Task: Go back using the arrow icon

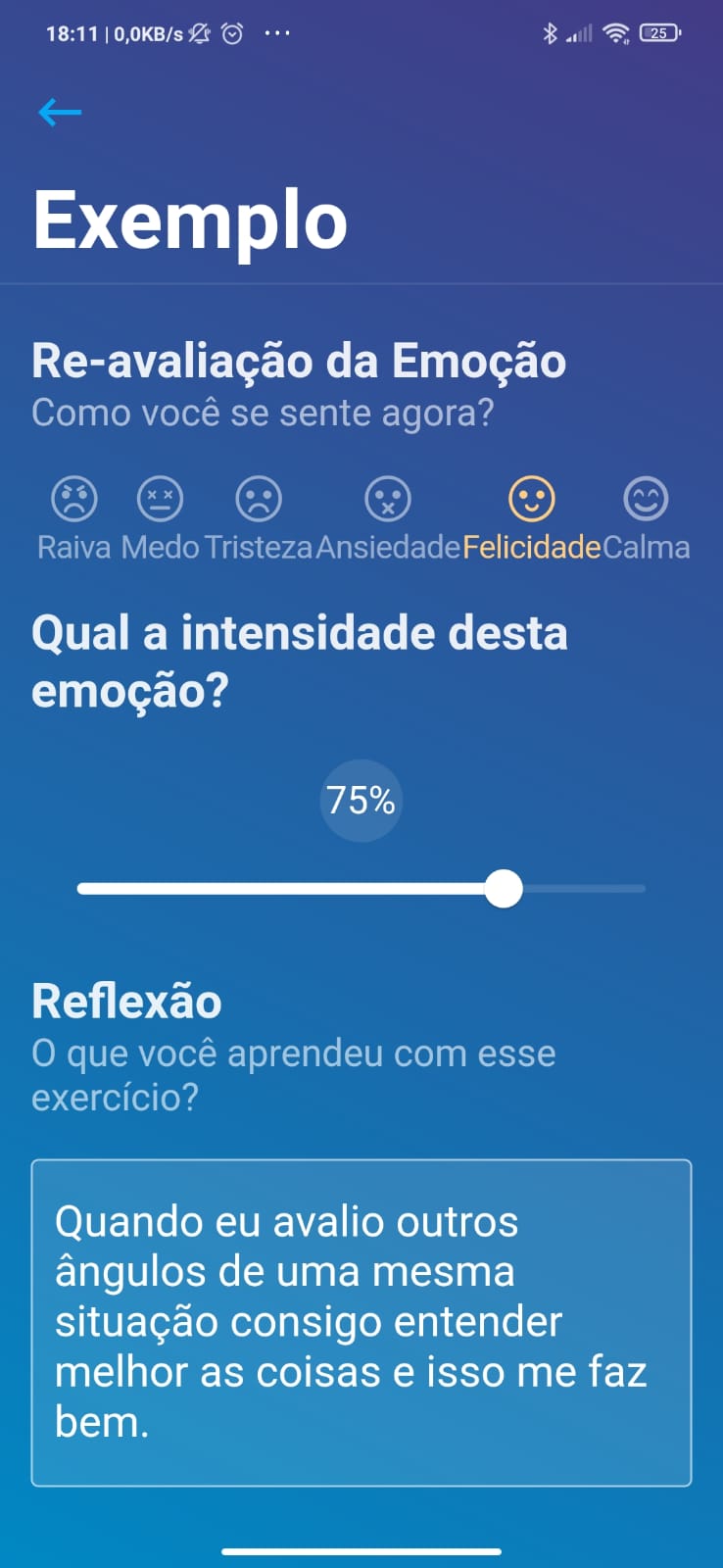Action: 60,113
